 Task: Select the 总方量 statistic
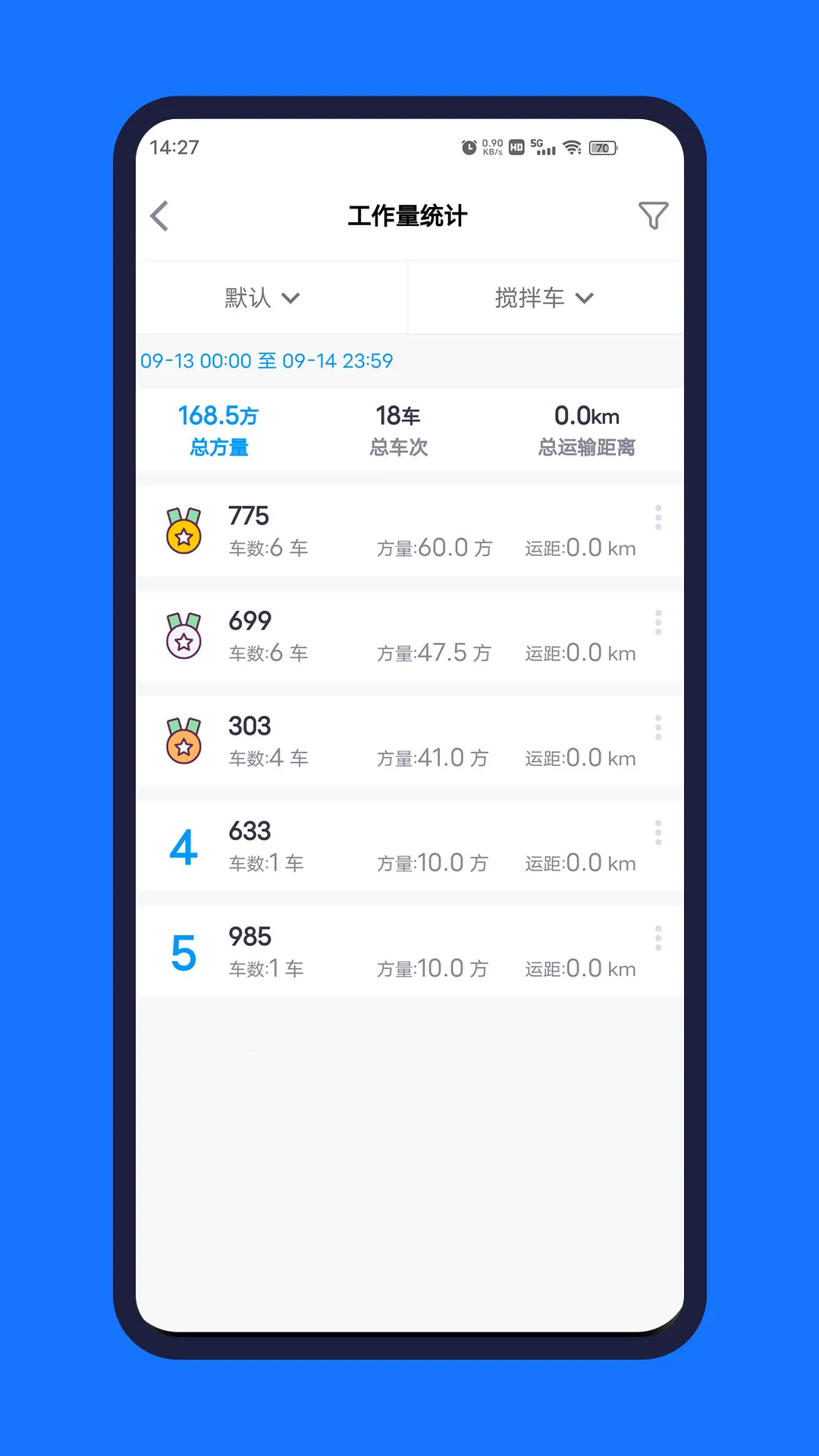(218, 430)
